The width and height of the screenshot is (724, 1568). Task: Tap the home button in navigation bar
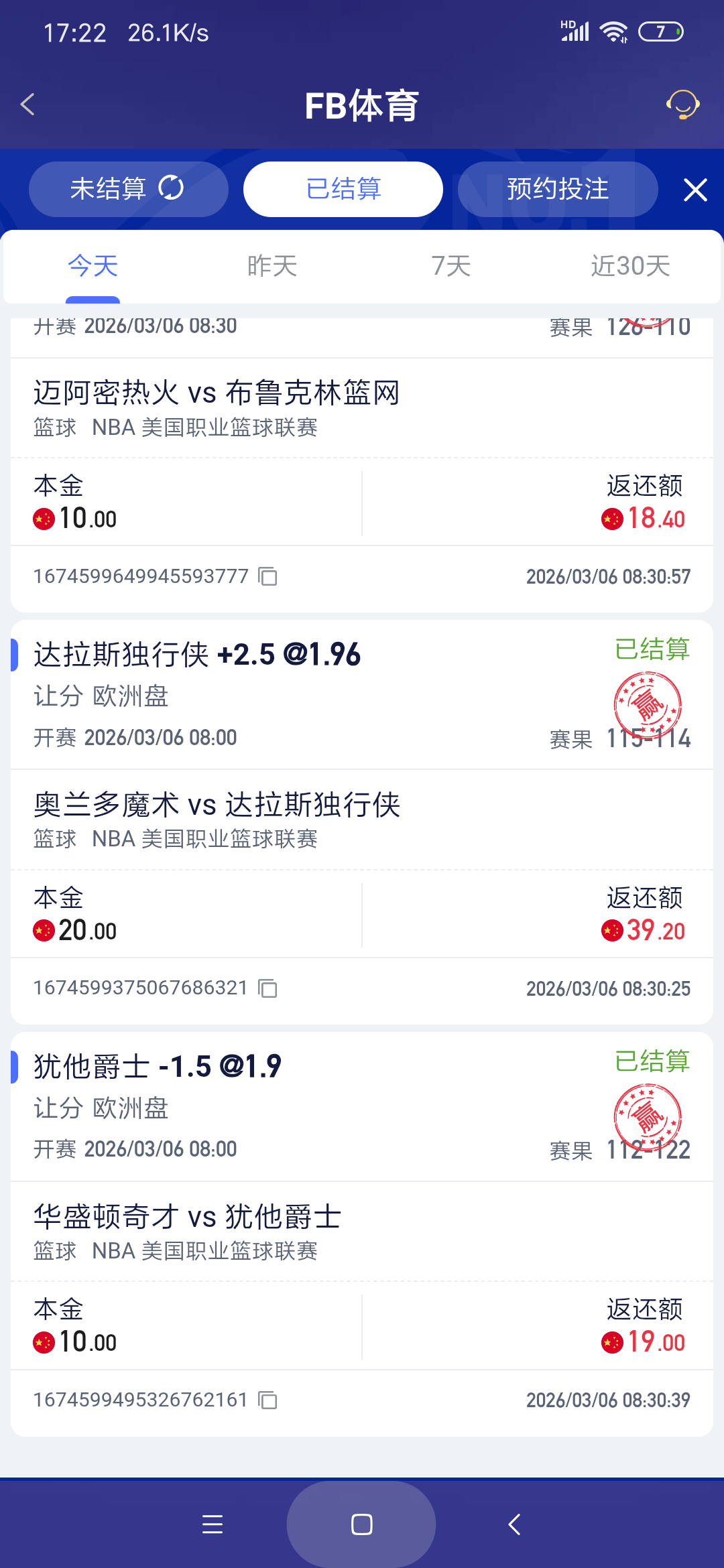(x=361, y=1524)
